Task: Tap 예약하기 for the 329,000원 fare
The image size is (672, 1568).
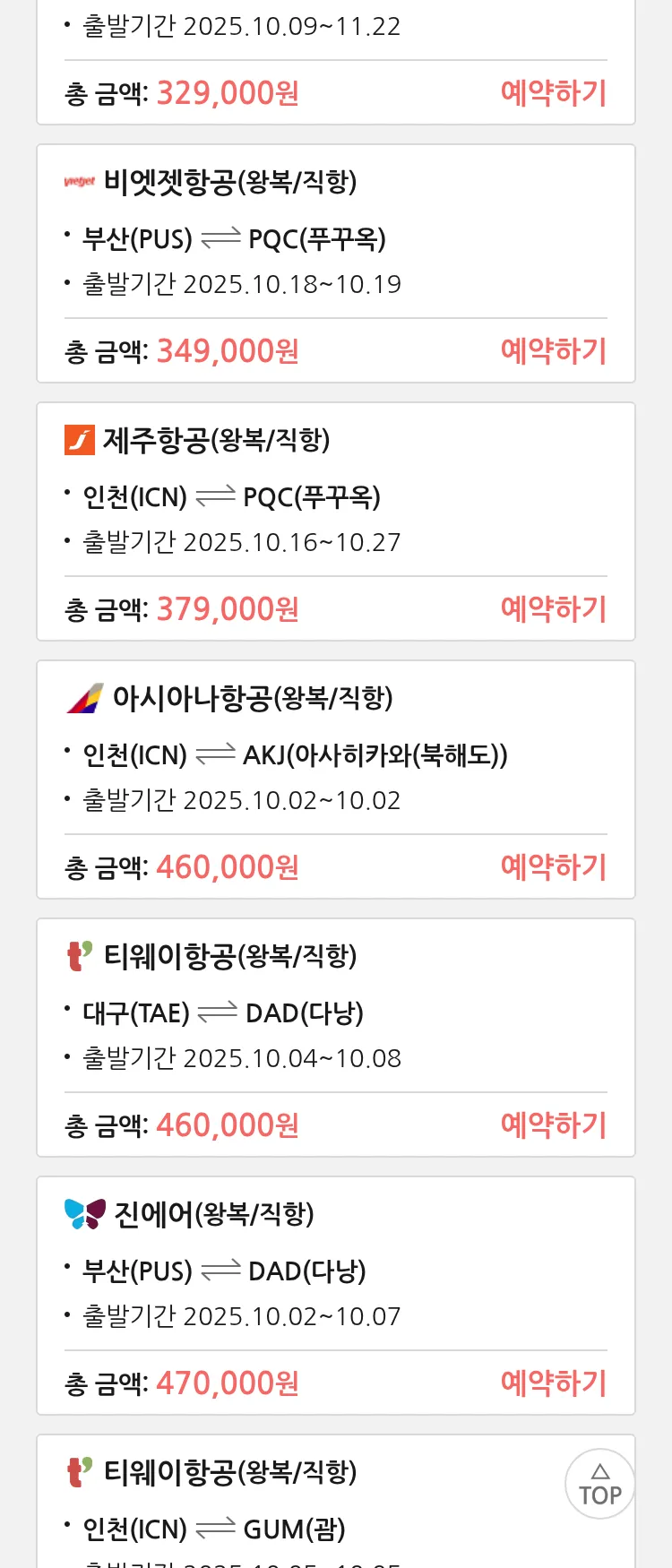Action: pos(553,93)
